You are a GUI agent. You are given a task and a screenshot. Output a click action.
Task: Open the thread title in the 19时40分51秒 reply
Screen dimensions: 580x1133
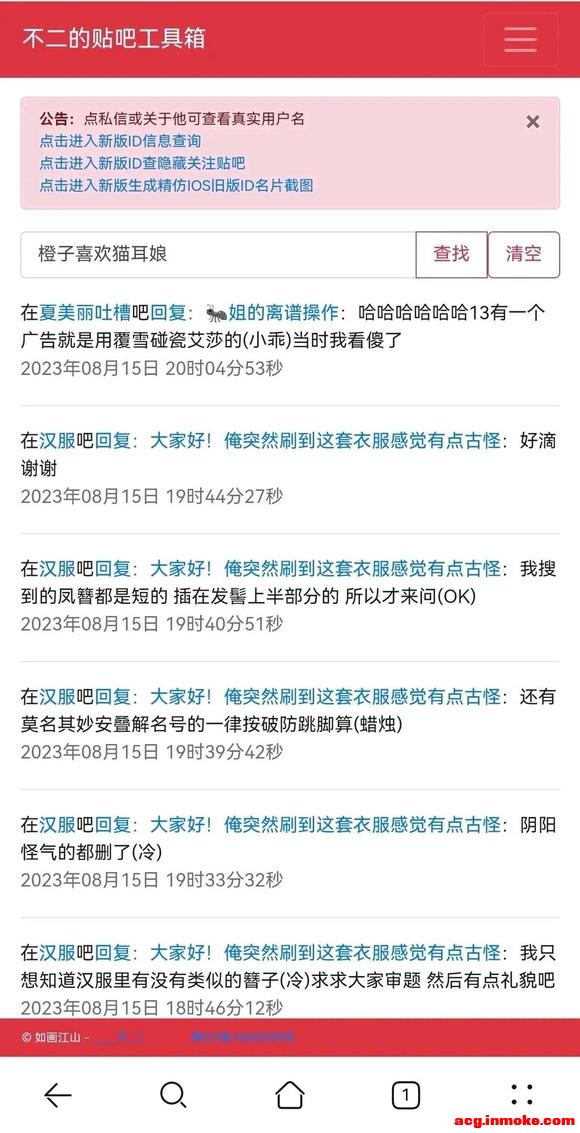coord(325,569)
